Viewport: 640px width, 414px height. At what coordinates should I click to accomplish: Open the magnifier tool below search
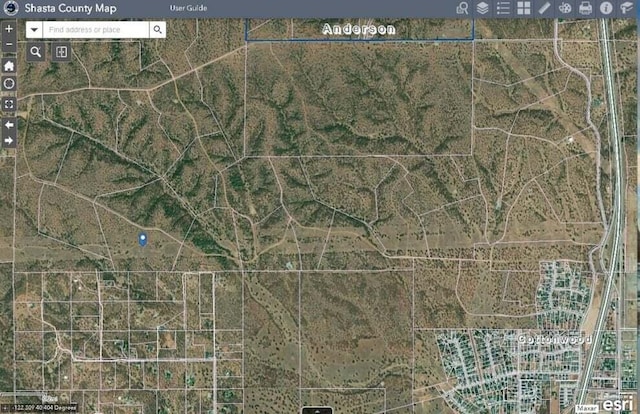click(36, 52)
